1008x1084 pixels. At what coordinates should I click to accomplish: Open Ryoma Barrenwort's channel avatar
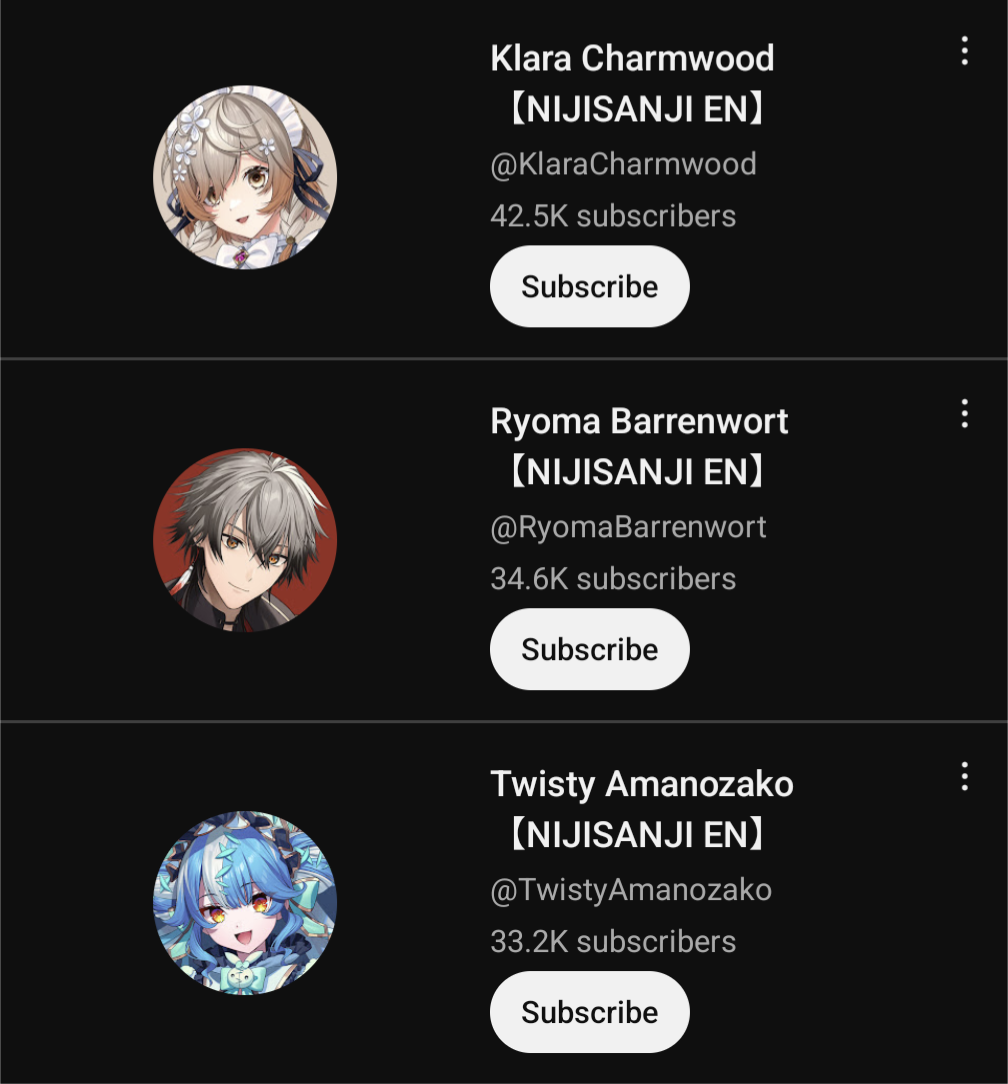245,540
